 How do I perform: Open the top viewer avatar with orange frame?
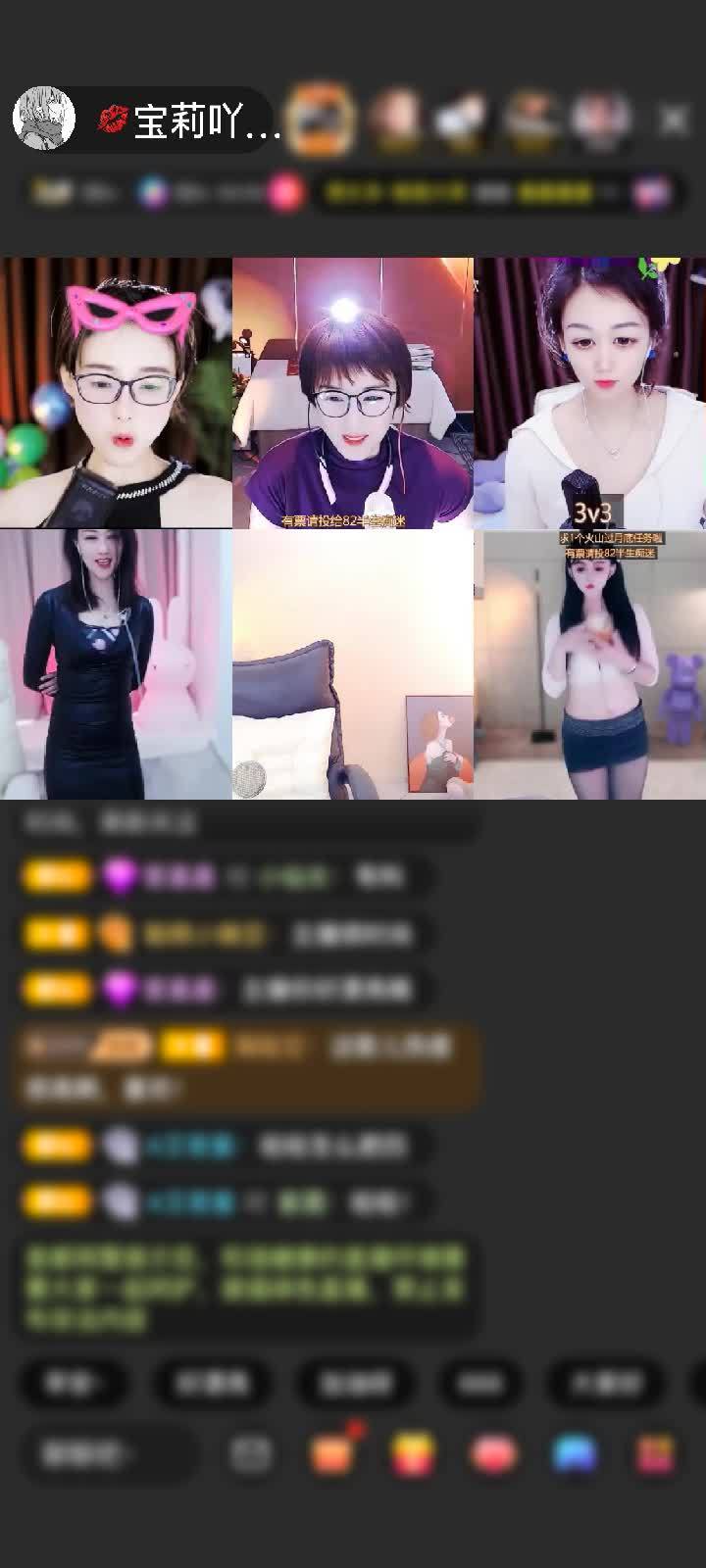tap(323, 119)
